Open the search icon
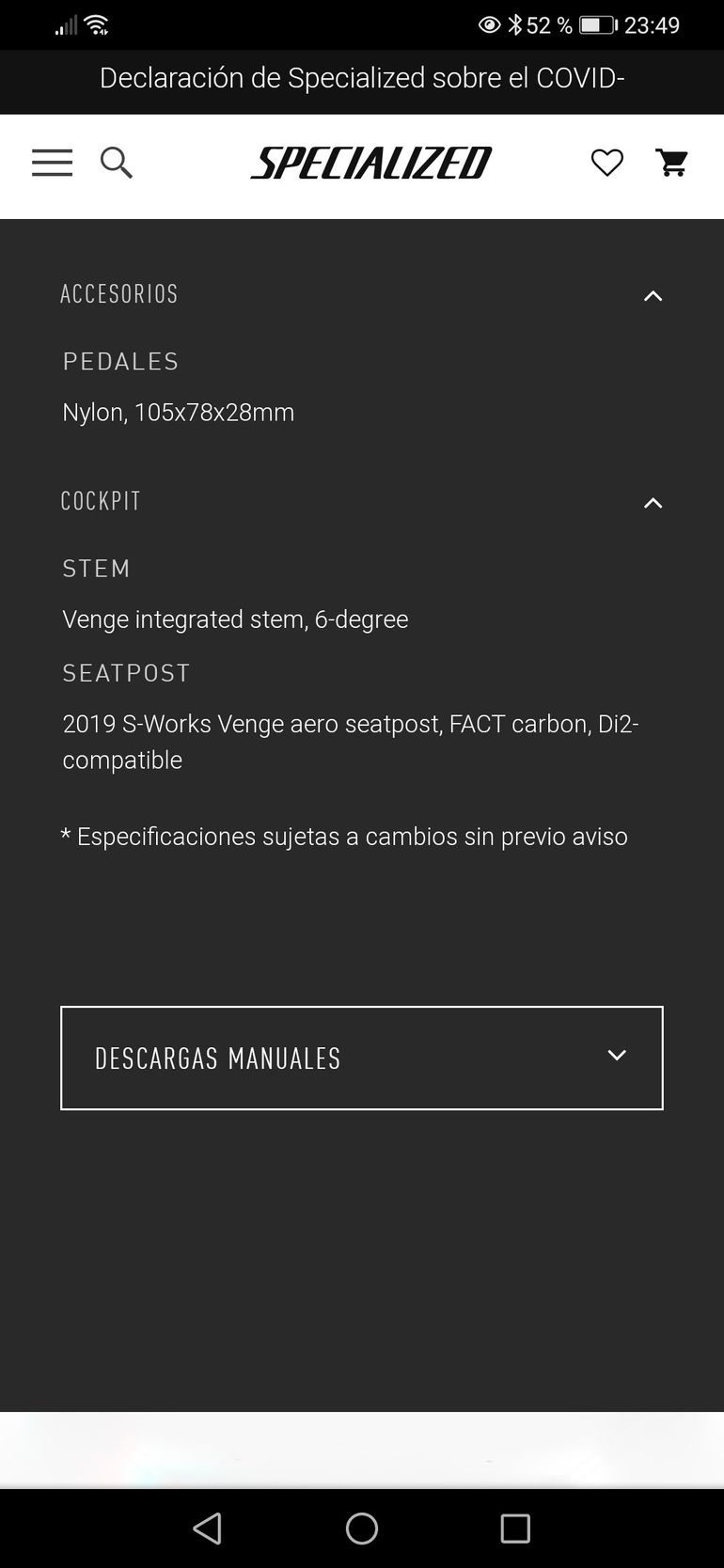Viewport: 724px width, 1568px height. pyautogui.click(x=117, y=163)
